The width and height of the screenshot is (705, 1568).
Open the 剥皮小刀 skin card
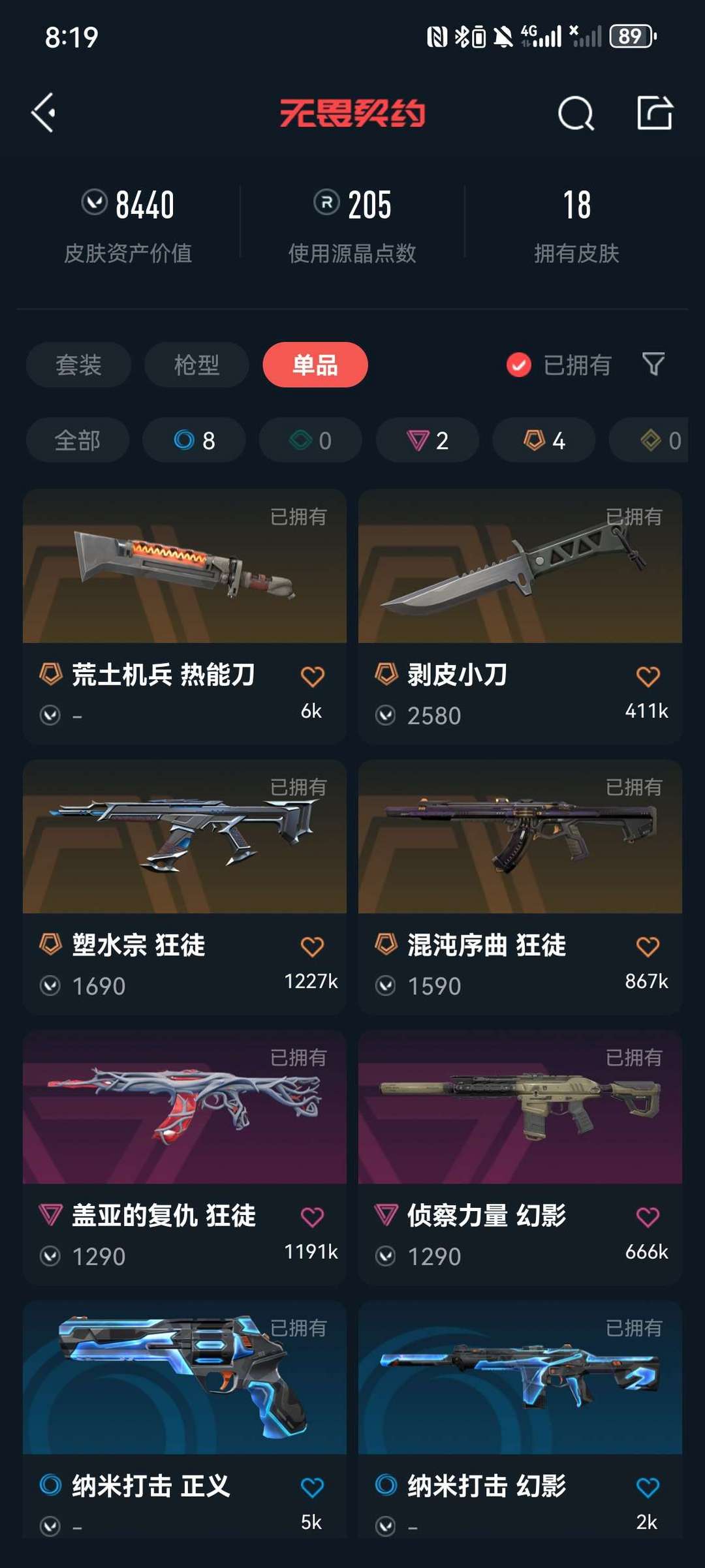tap(520, 617)
